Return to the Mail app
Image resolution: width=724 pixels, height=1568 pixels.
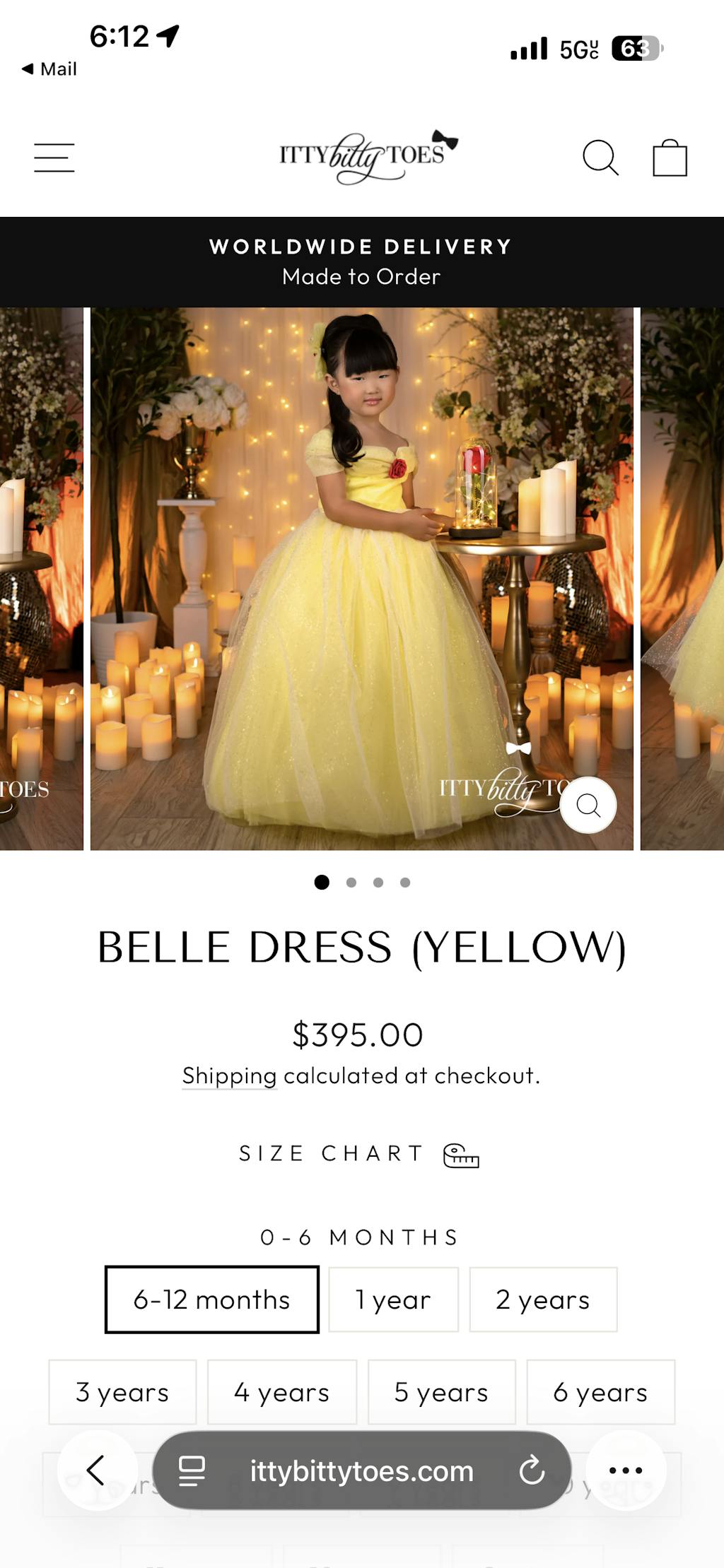(49, 69)
